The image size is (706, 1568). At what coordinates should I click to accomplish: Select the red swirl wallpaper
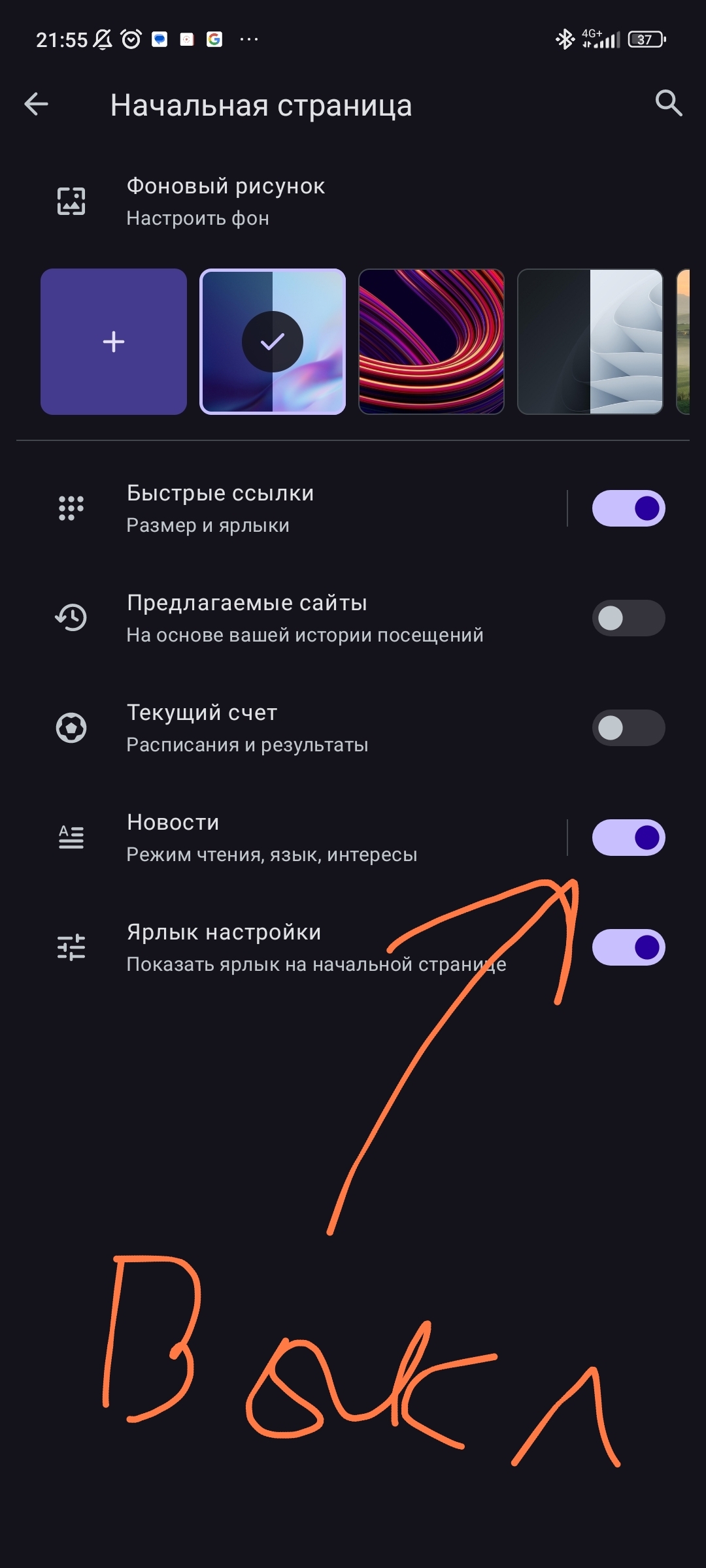pos(431,342)
